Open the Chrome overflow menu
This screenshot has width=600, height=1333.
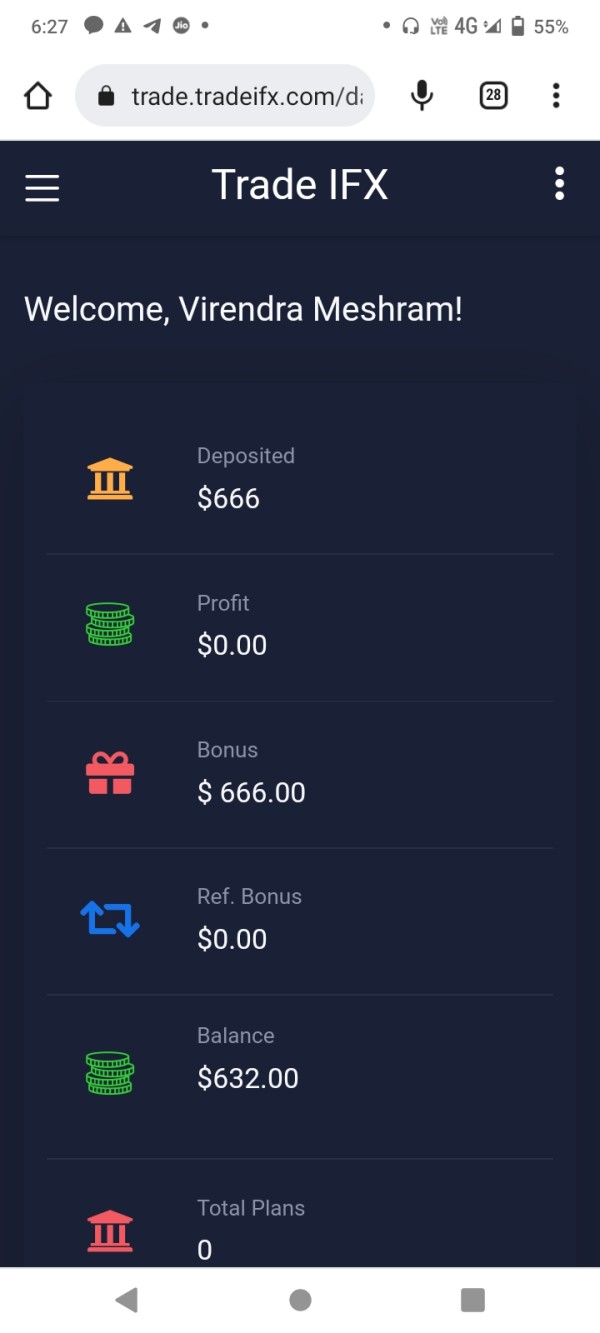pos(556,96)
